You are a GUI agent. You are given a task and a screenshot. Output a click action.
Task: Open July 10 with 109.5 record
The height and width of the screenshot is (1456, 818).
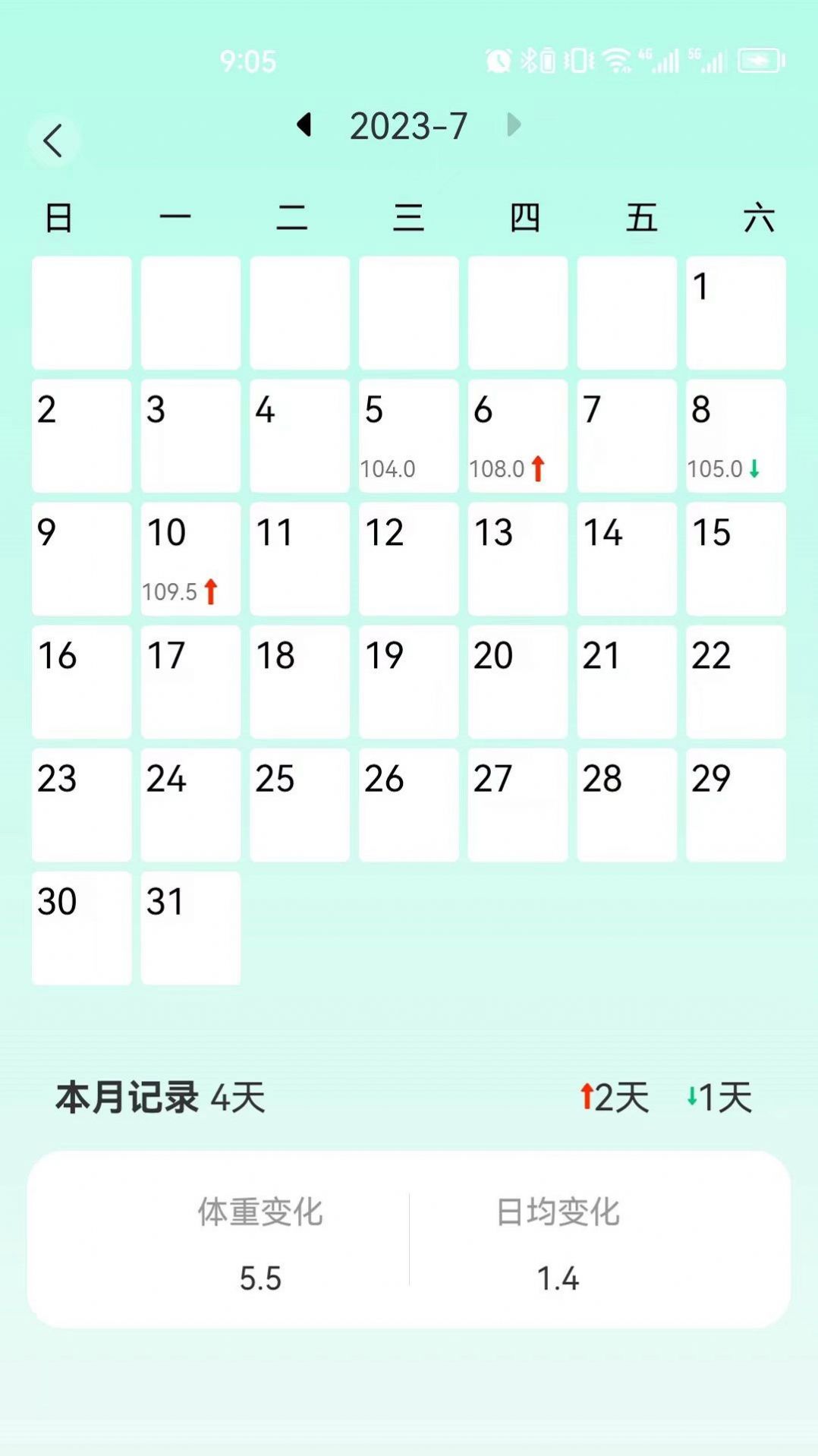pos(190,559)
